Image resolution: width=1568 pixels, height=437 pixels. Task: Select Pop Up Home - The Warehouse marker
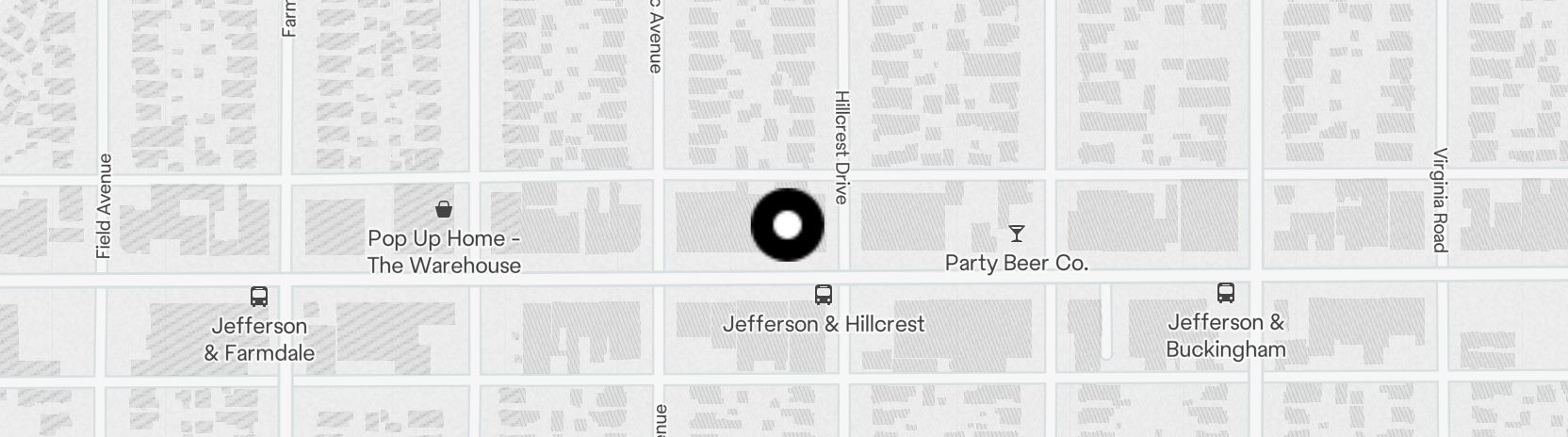(443, 209)
